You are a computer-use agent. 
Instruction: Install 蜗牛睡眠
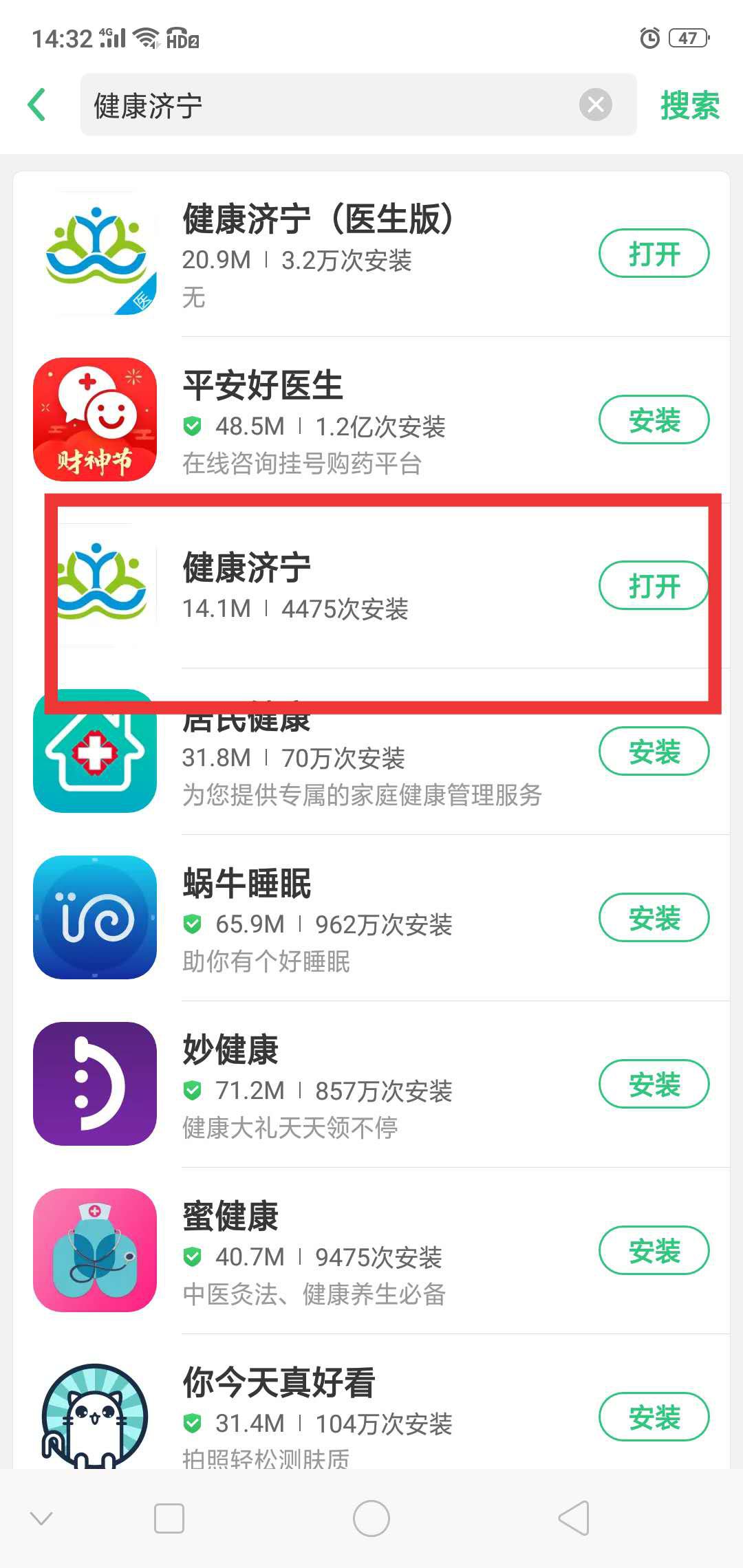[x=654, y=918]
